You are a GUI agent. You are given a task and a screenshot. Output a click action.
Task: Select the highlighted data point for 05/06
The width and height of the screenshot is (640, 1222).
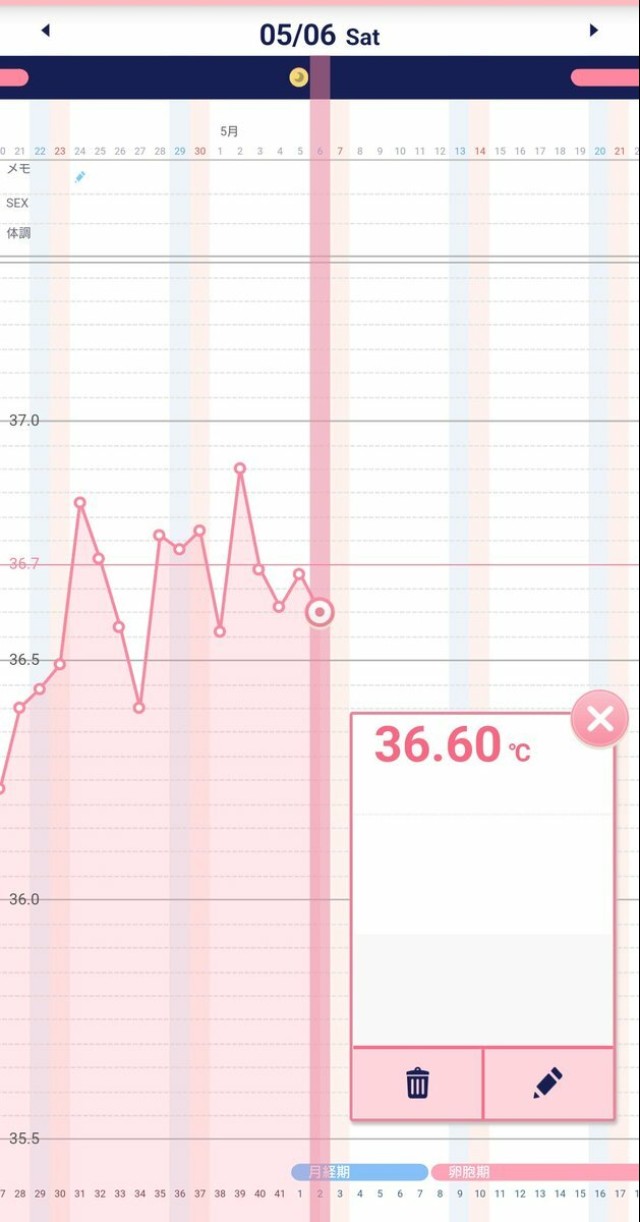pyautogui.click(x=319, y=612)
